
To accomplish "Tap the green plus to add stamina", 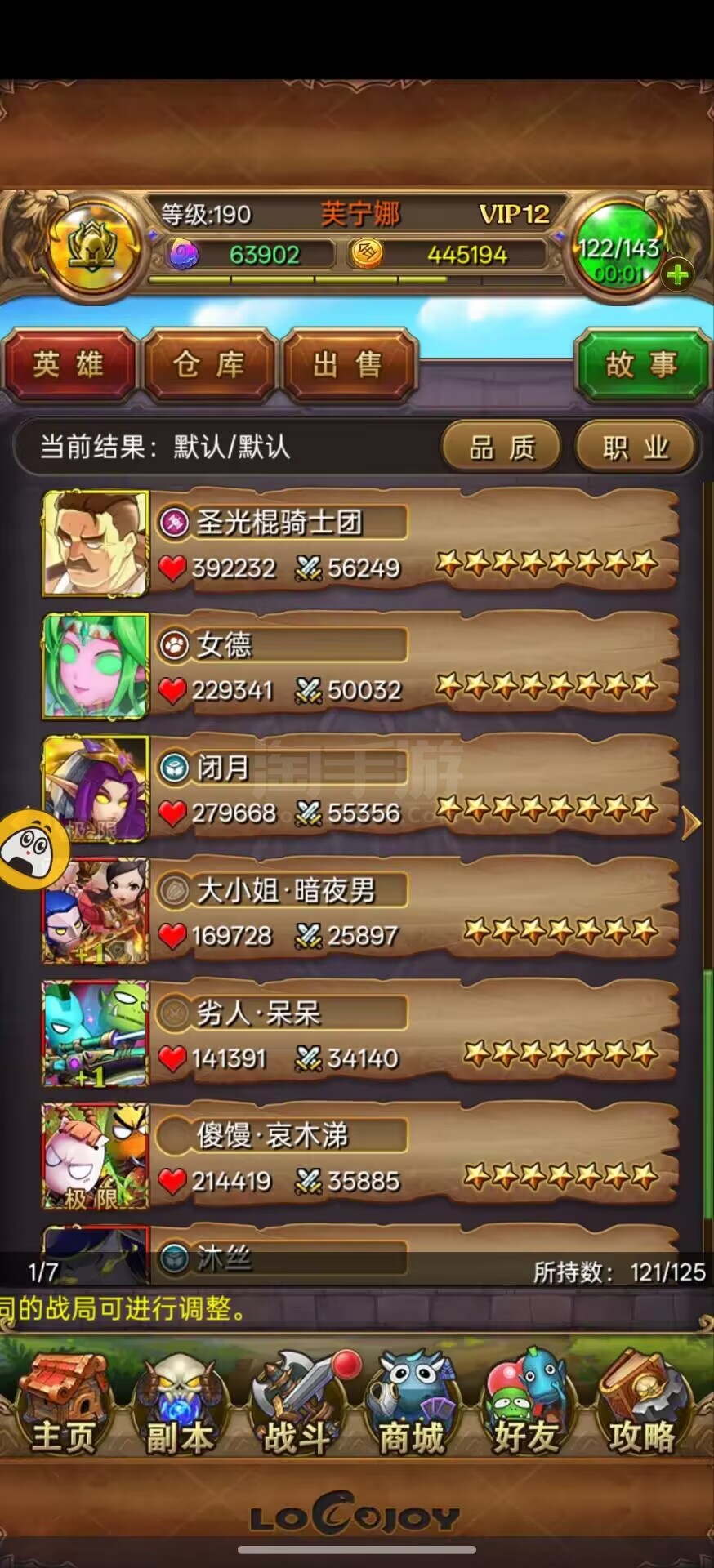I will pos(677,275).
